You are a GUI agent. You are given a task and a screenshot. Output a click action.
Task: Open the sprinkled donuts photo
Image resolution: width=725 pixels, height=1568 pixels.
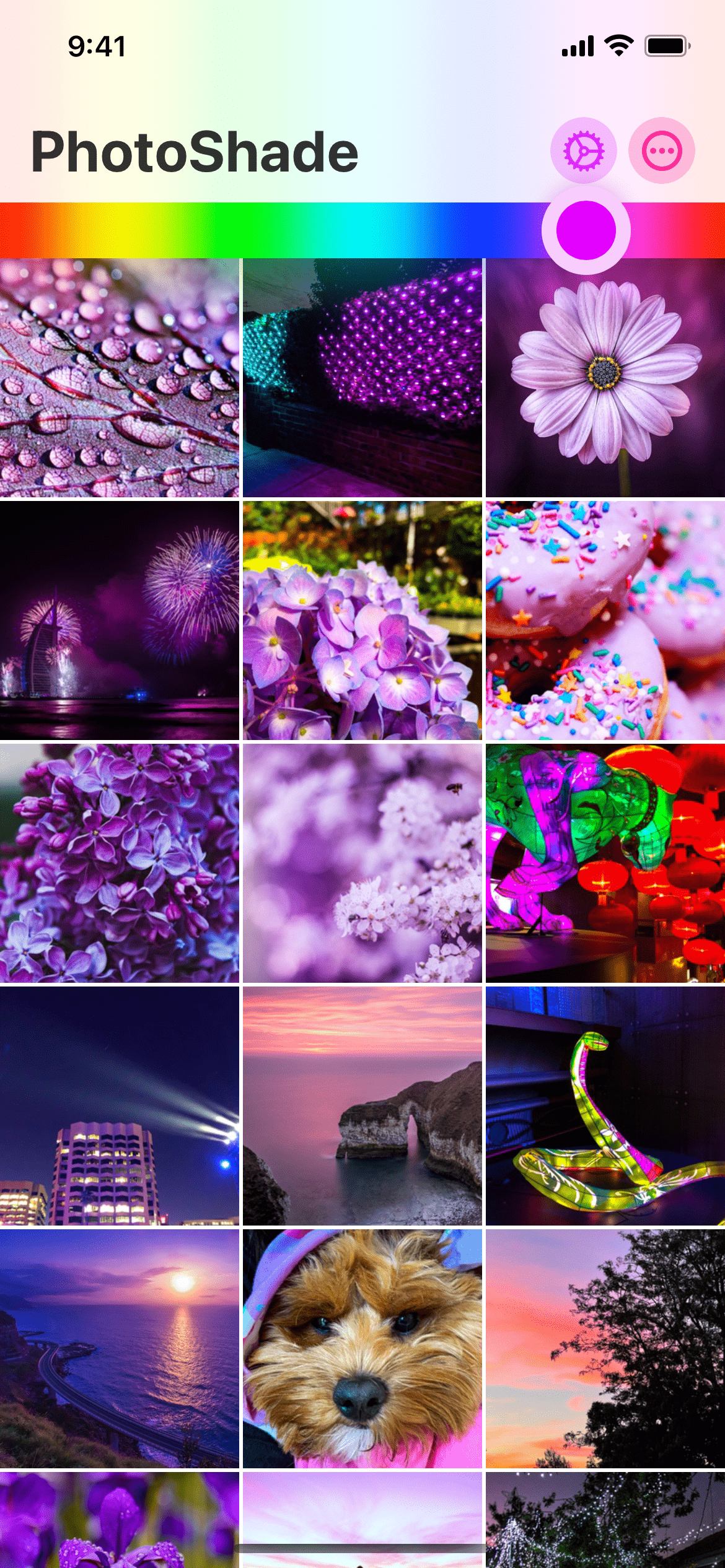[x=605, y=621]
